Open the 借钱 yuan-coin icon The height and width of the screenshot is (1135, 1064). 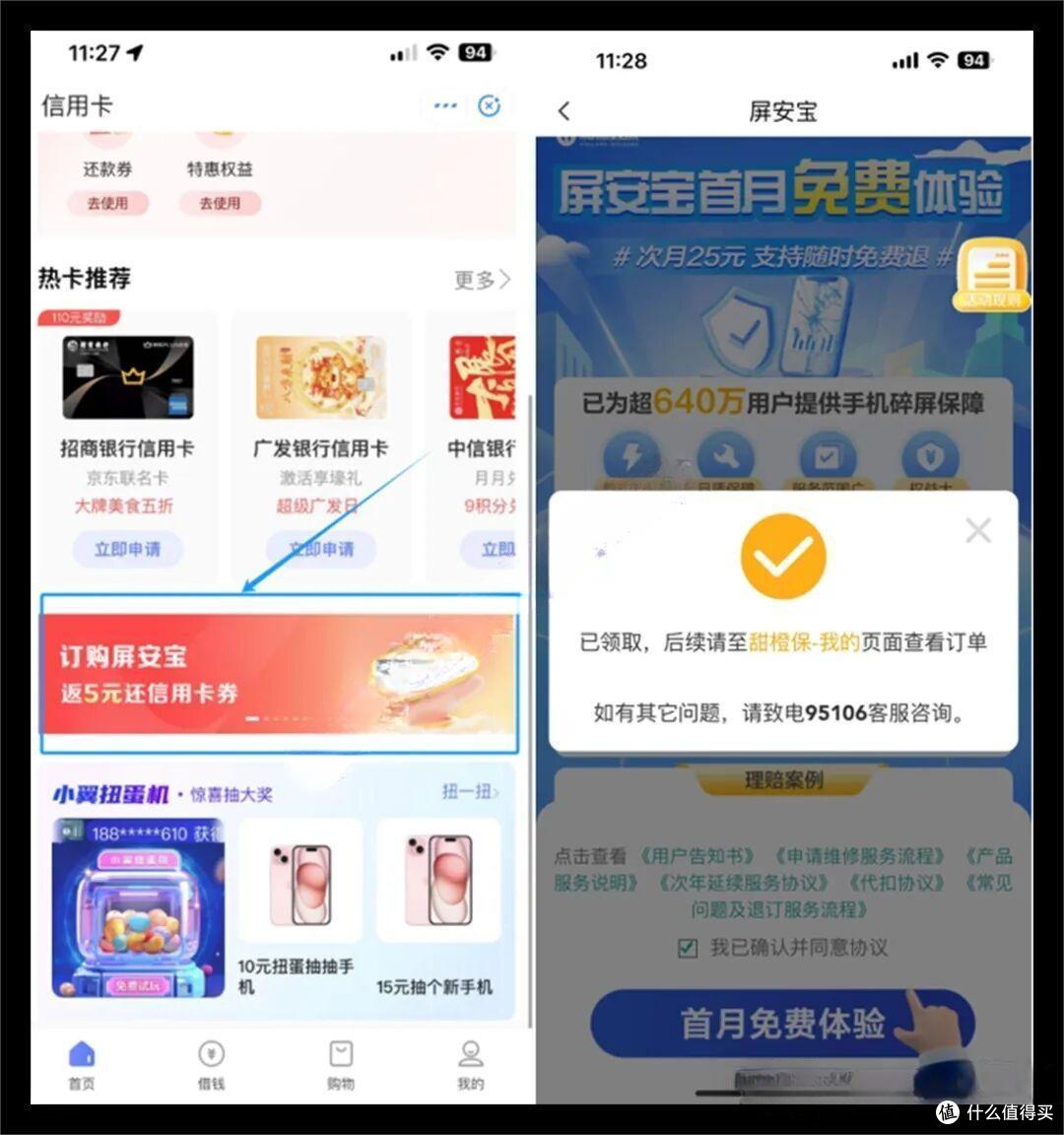[211, 1056]
